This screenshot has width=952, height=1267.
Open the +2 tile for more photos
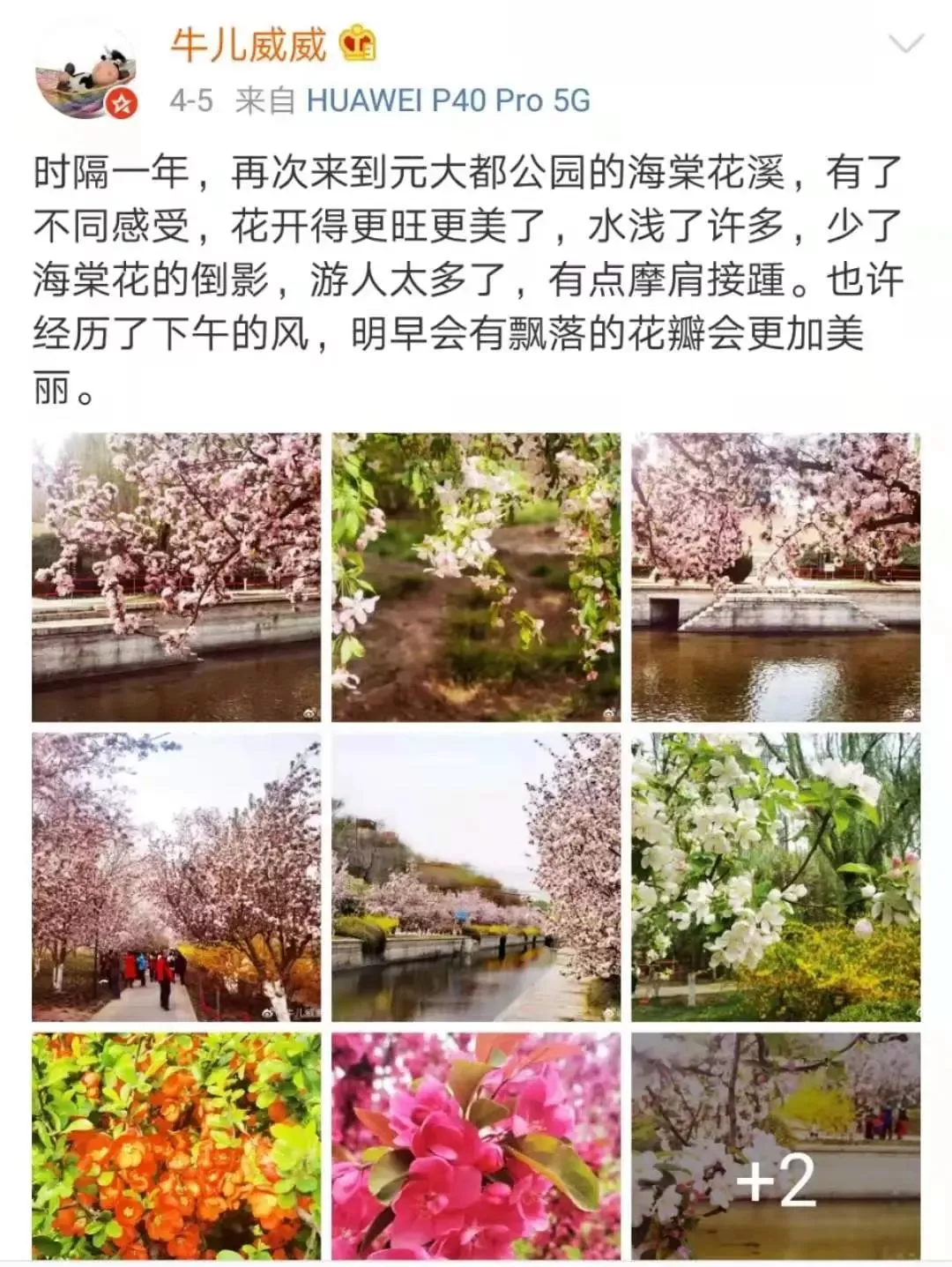point(776,1146)
